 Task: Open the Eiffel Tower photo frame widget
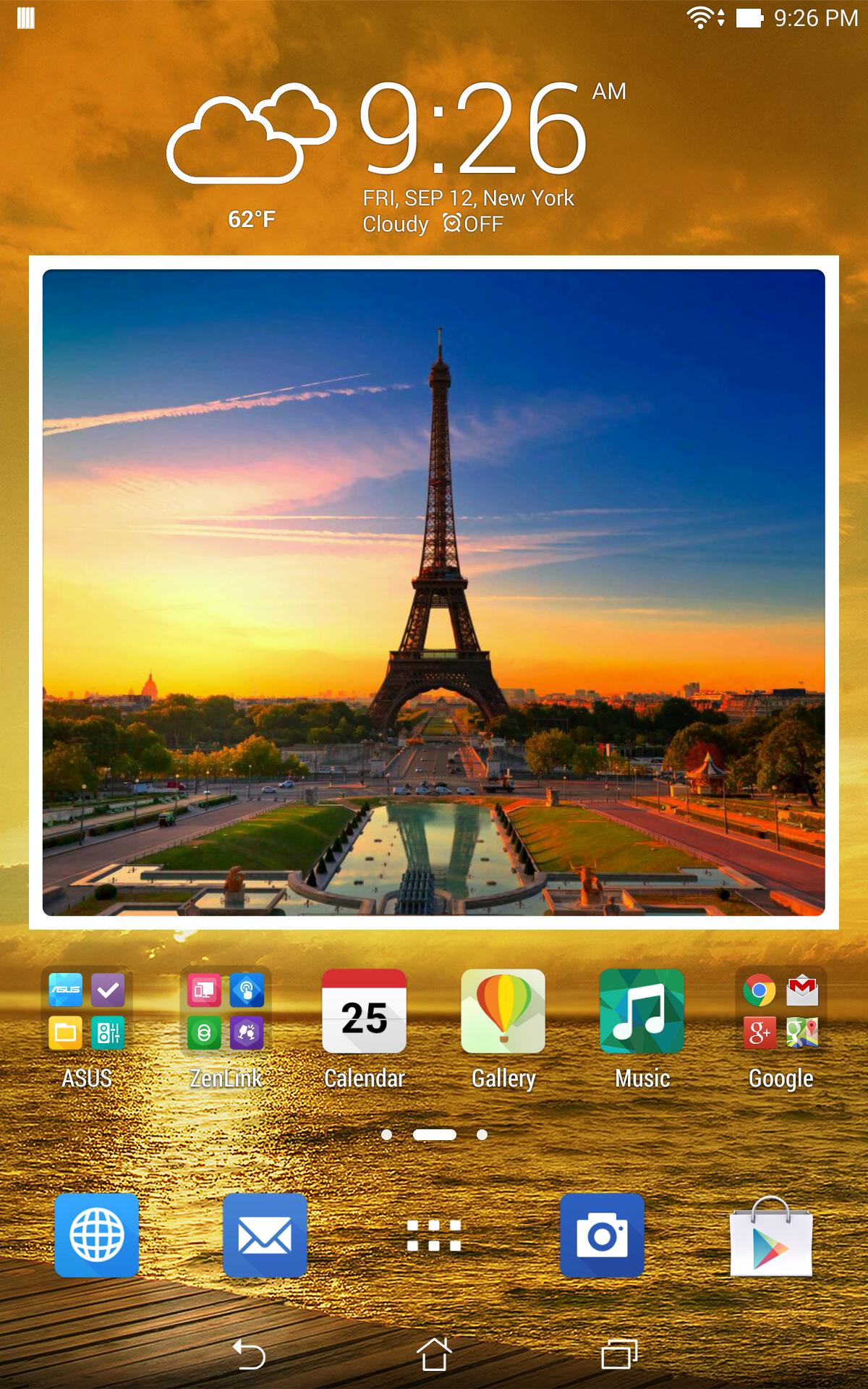(x=434, y=592)
